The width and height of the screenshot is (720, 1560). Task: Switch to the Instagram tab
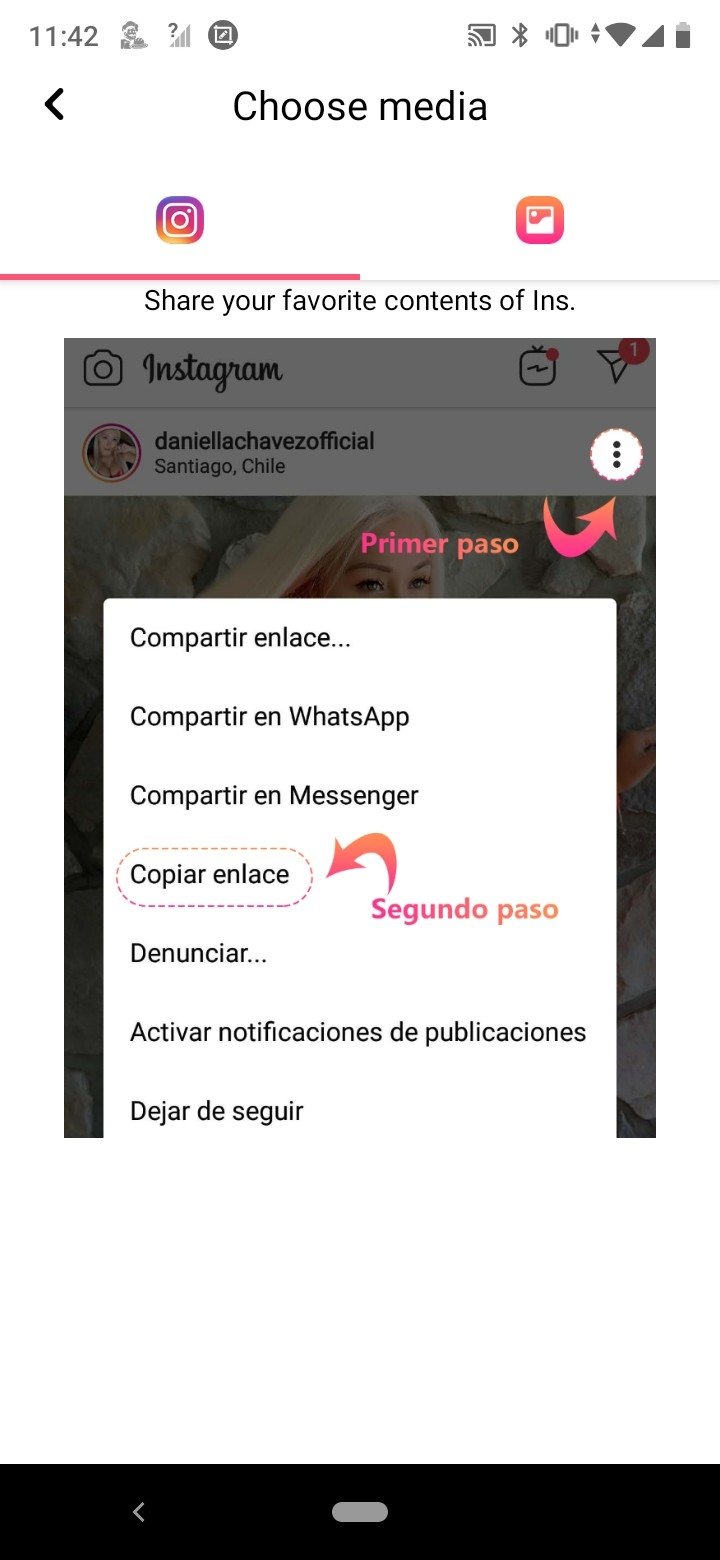pos(180,221)
